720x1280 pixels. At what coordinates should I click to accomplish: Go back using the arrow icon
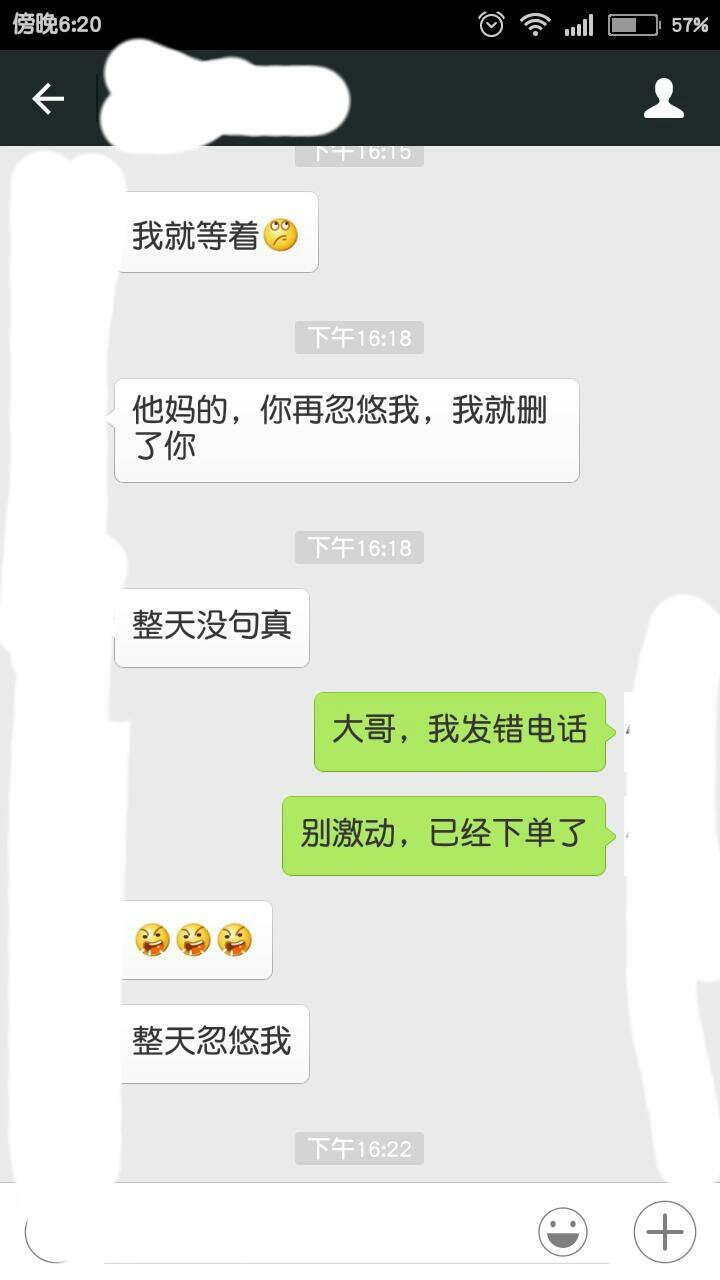click(x=48, y=98)
